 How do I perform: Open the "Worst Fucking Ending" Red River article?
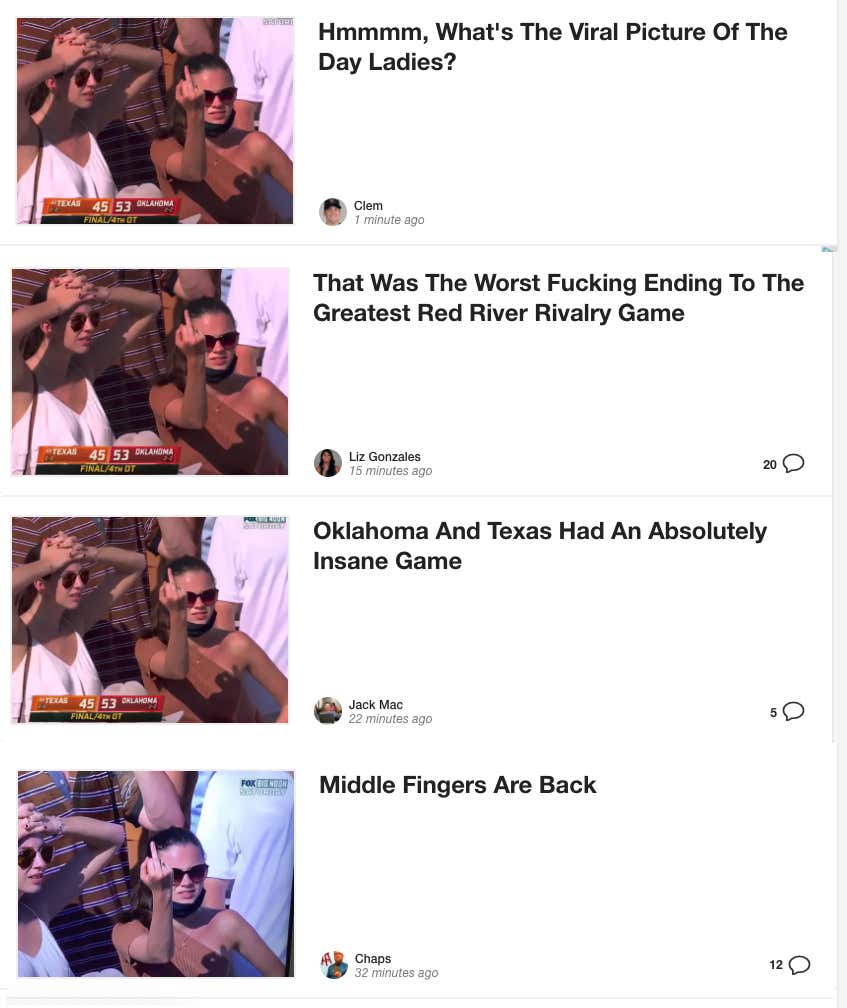click(x=558, y=298)
